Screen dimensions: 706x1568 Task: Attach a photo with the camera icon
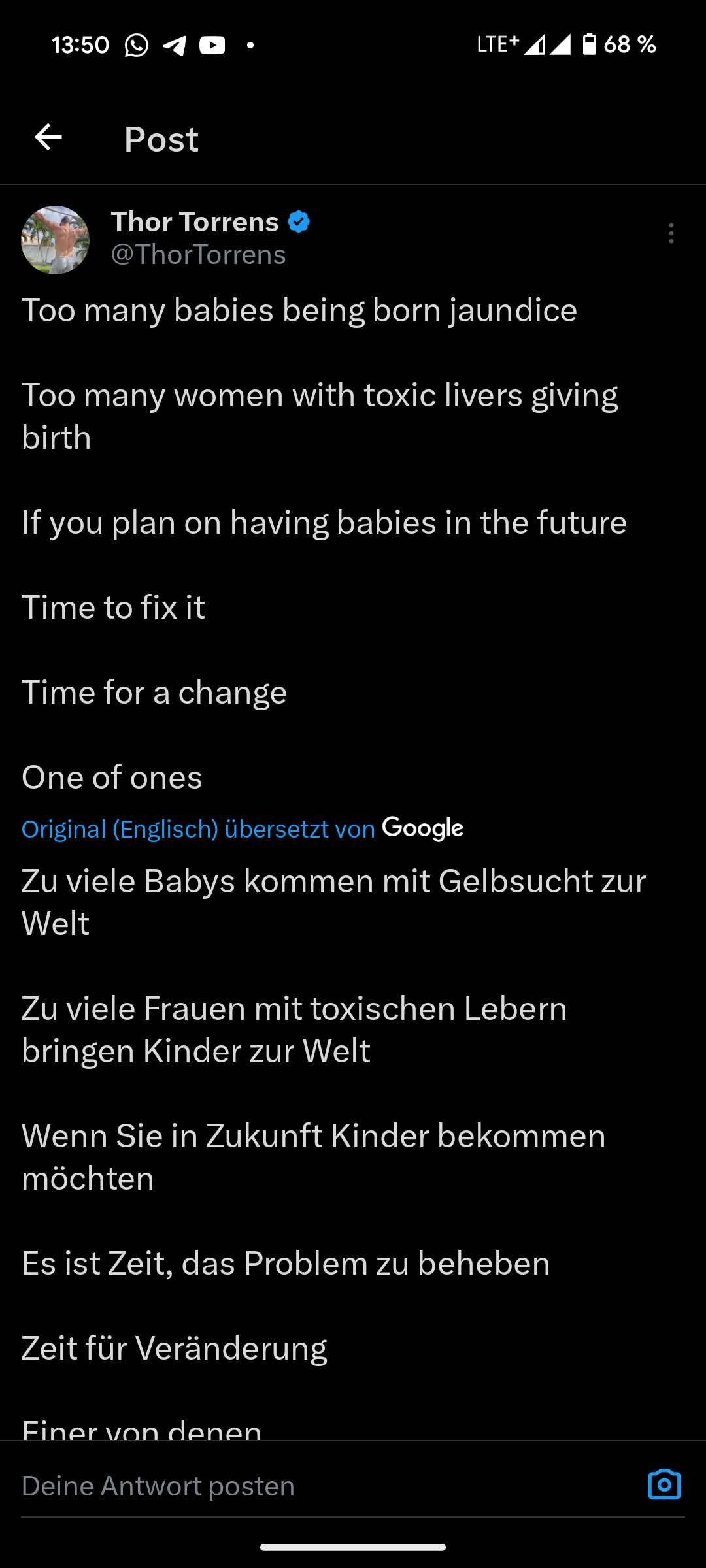coord(664,1484)
